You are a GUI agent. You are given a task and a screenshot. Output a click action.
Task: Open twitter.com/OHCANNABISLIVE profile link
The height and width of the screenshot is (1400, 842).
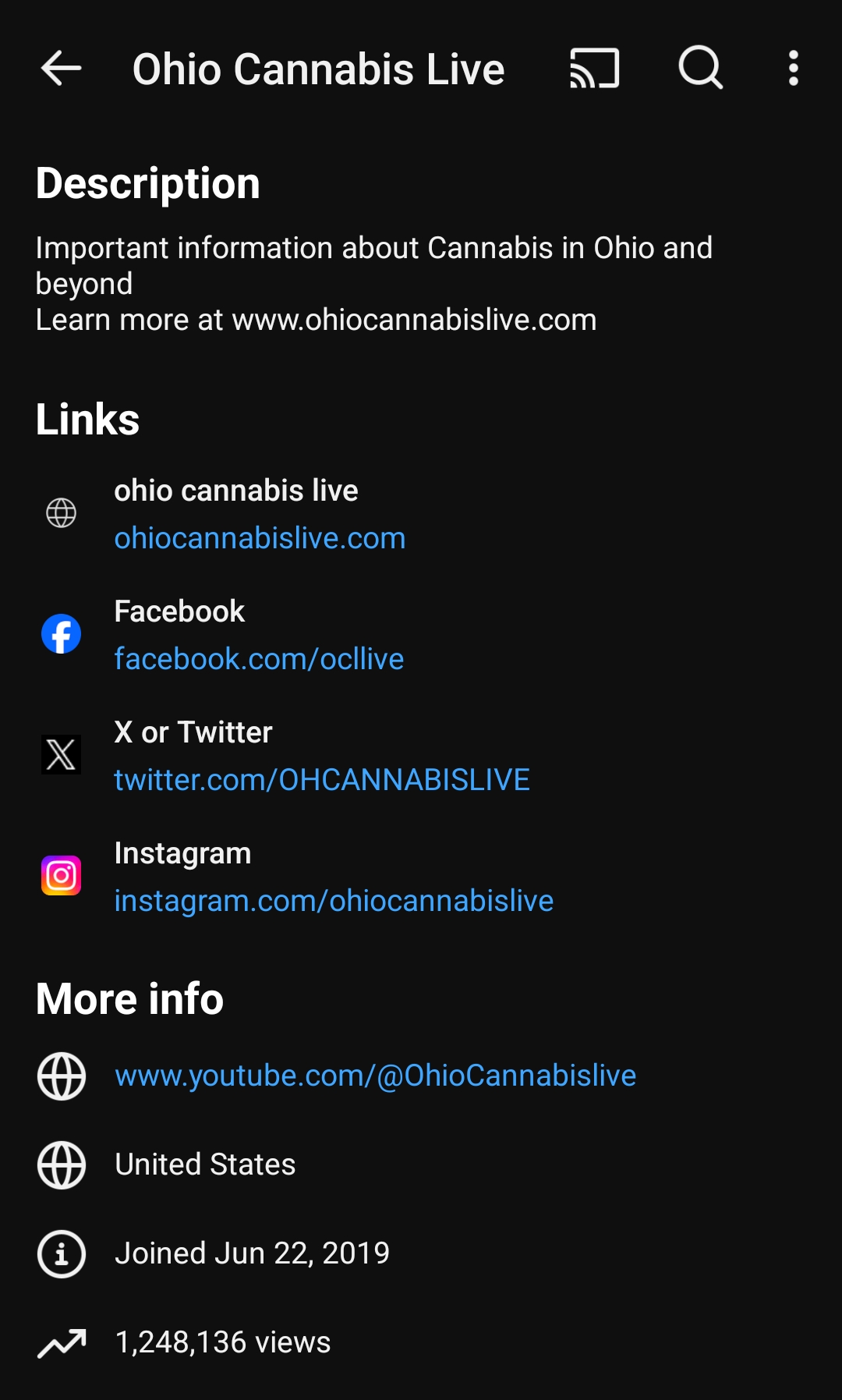[321, 780]
